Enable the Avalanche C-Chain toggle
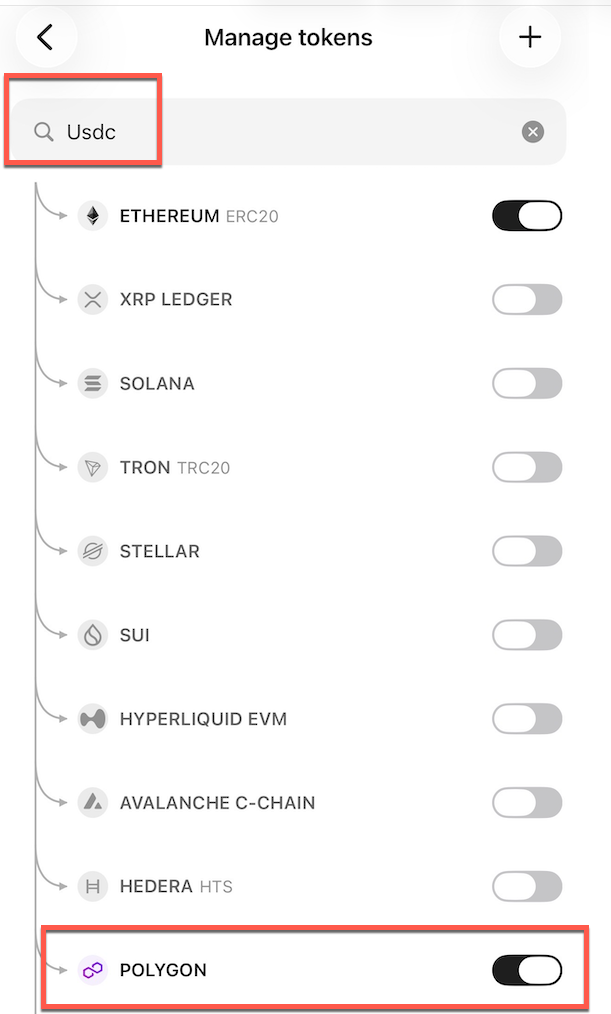This screenshot has width=611, height=1014. 527,802
